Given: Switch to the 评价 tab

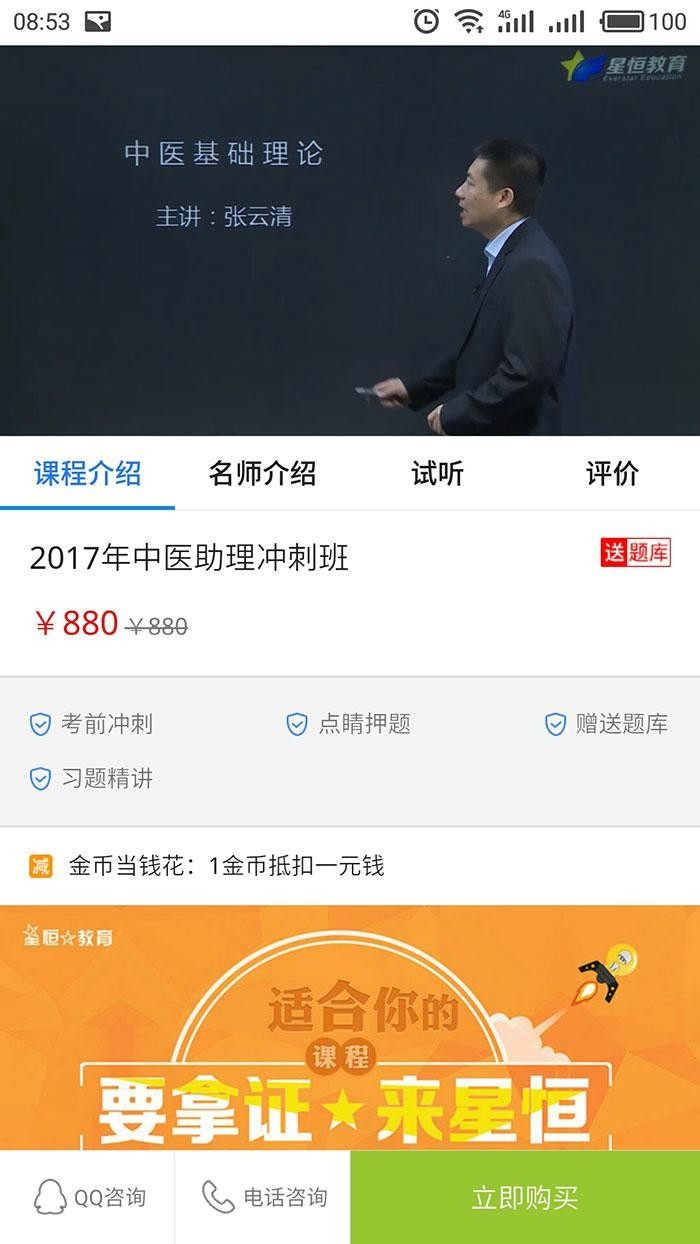Looking at the screenshot, I should (612, 474).
